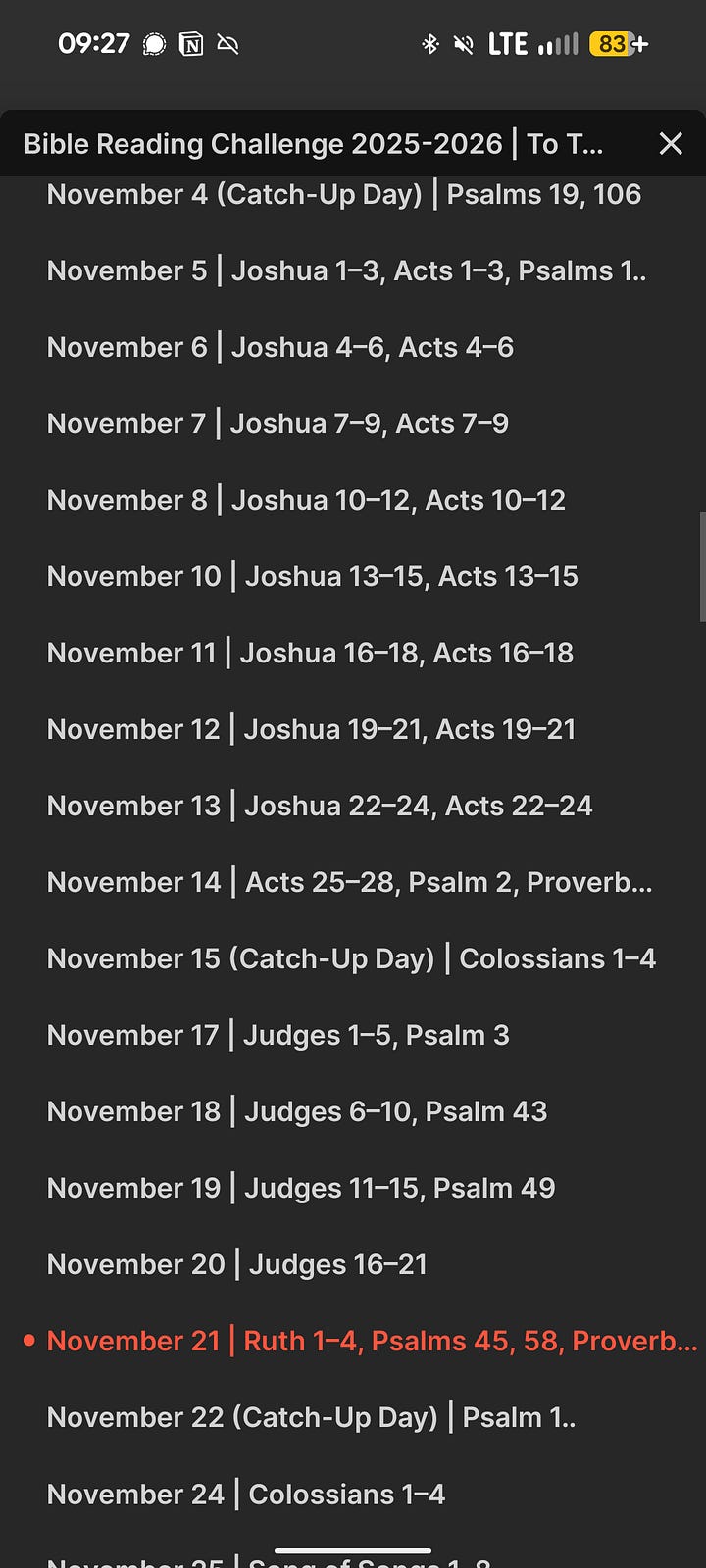Open November 4 Catch-Up Day reading
The width and height of the screenshot is (706, 1568).
click(x=343, y=194)
